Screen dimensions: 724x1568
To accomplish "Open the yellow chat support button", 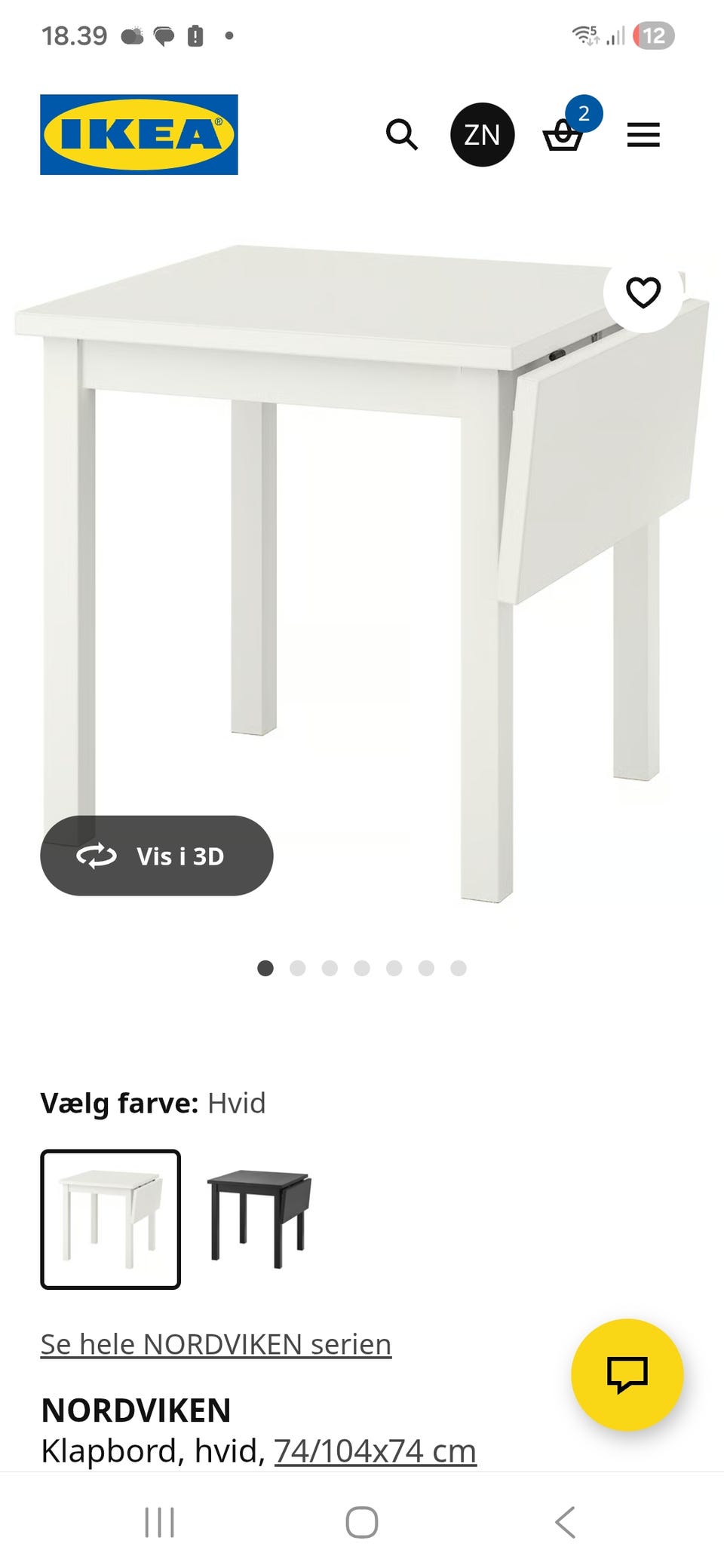I will (x=627, y=1374).
